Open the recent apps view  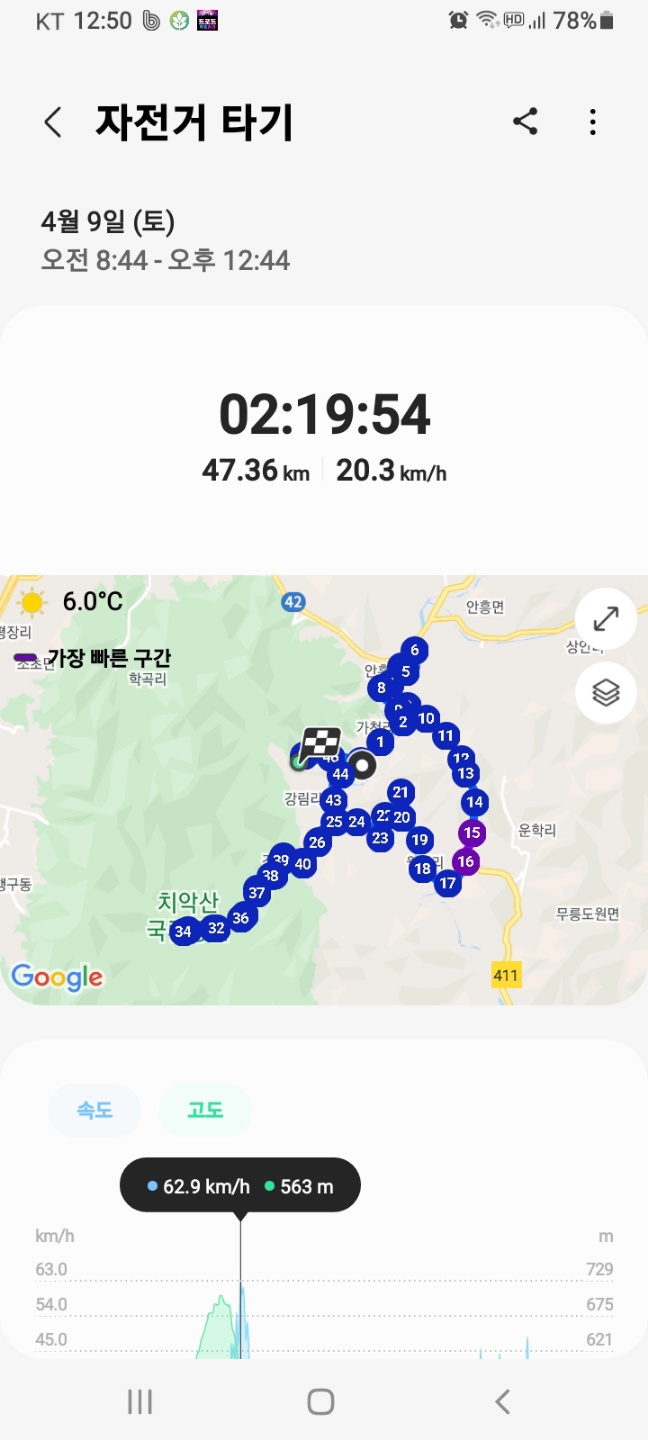140,1402
